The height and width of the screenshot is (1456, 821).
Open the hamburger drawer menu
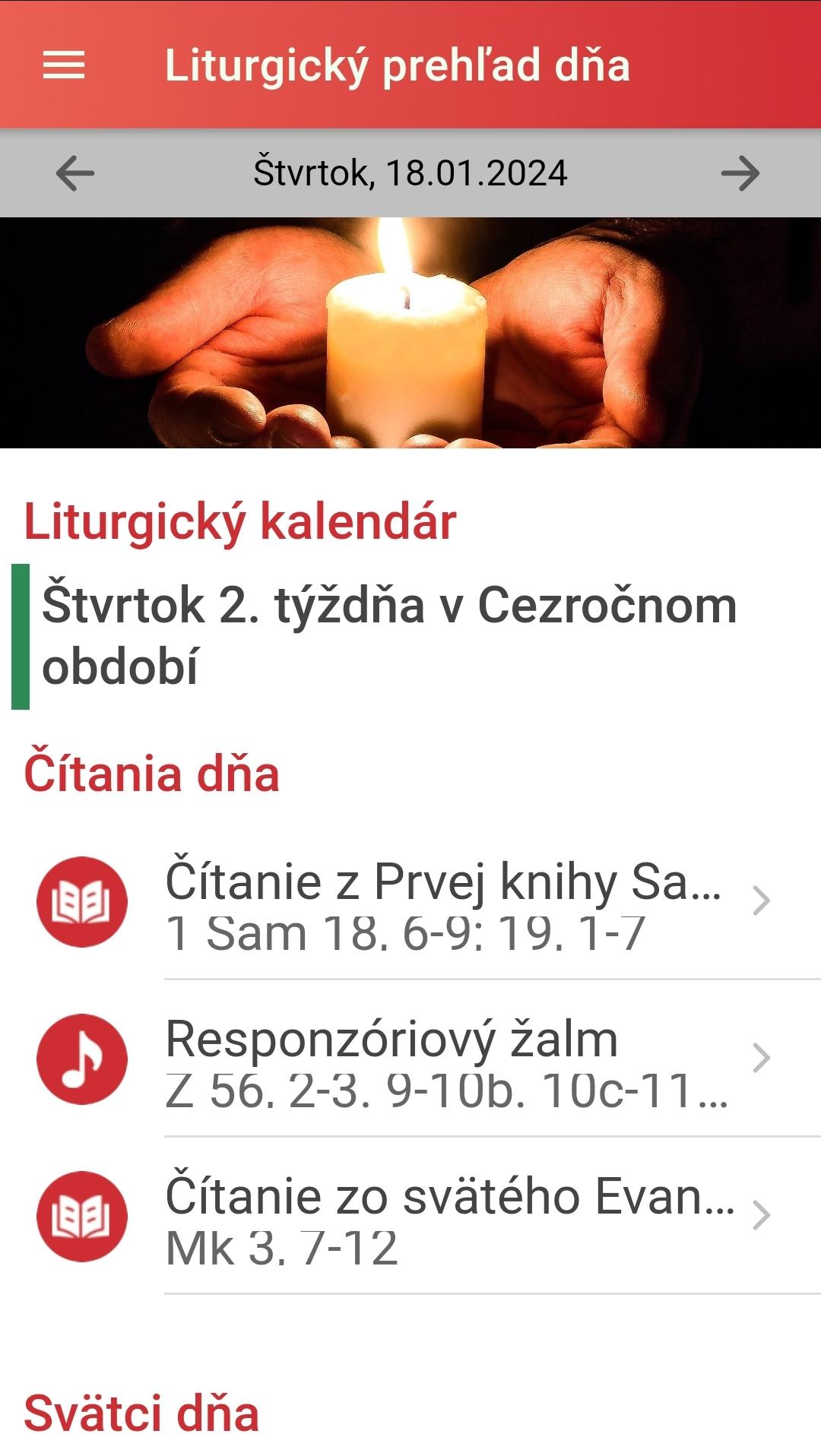pyautogui.click(x=64, y=65)
